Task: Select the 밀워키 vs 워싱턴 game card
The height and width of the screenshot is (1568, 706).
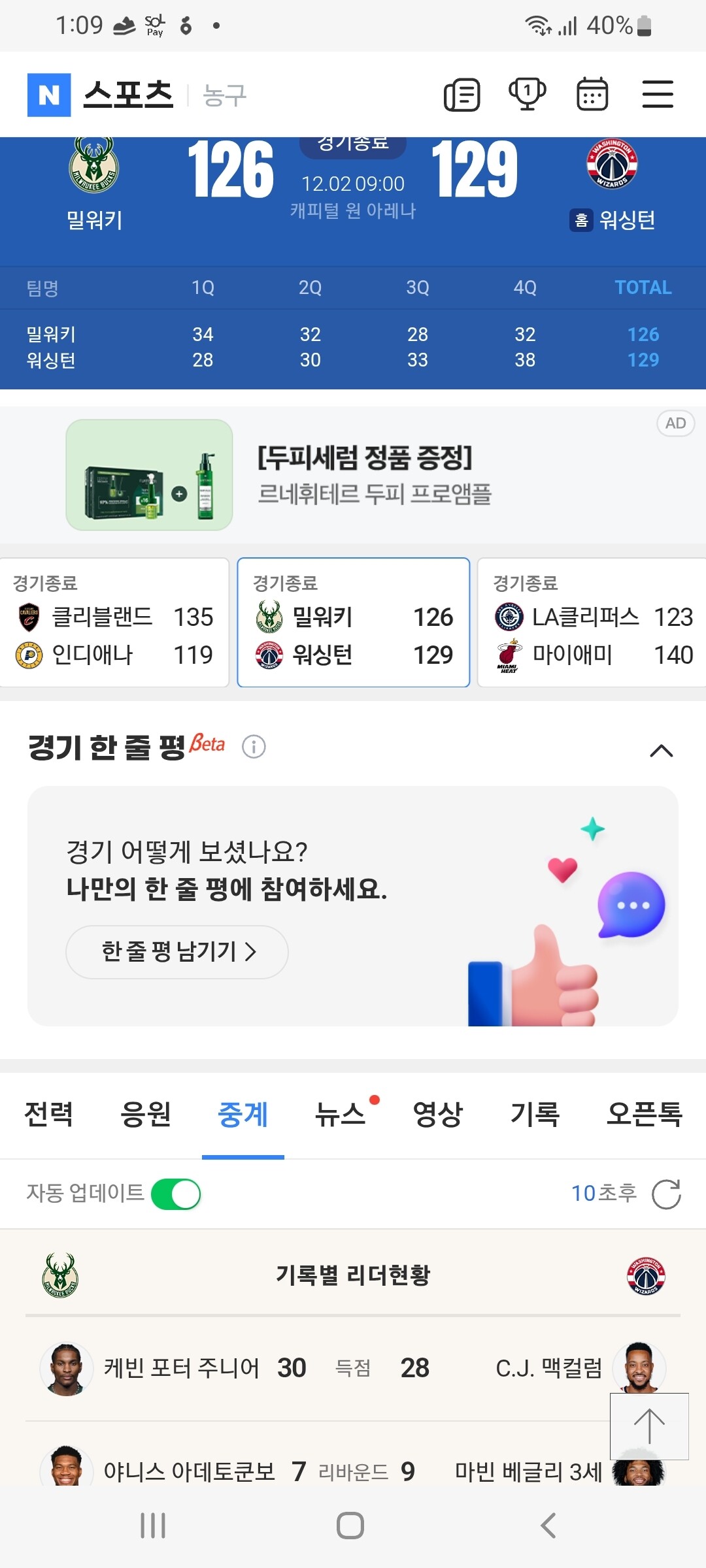Action: click(x=353, y=623)
